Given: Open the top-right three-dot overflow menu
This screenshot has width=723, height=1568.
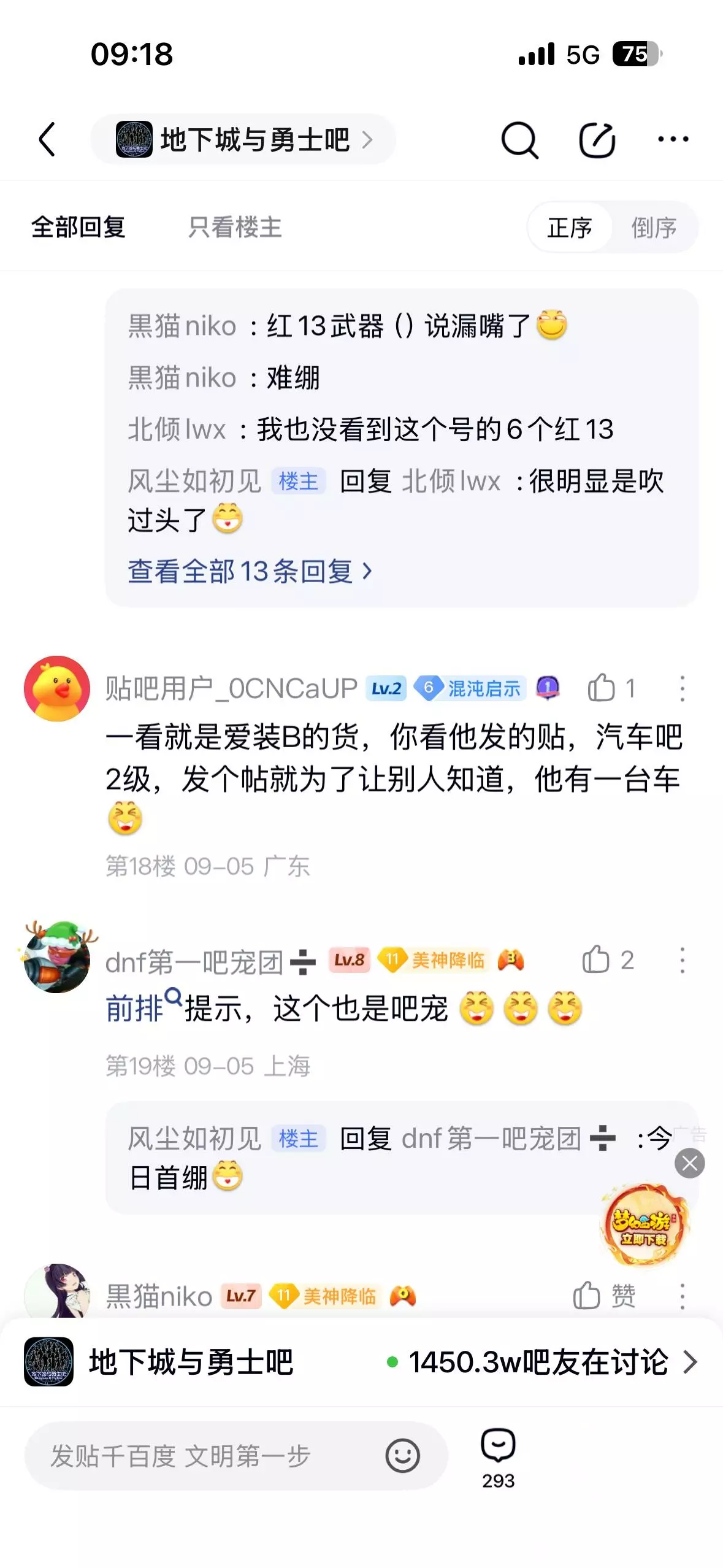Looking at the screenshot, I should (673, 140).
